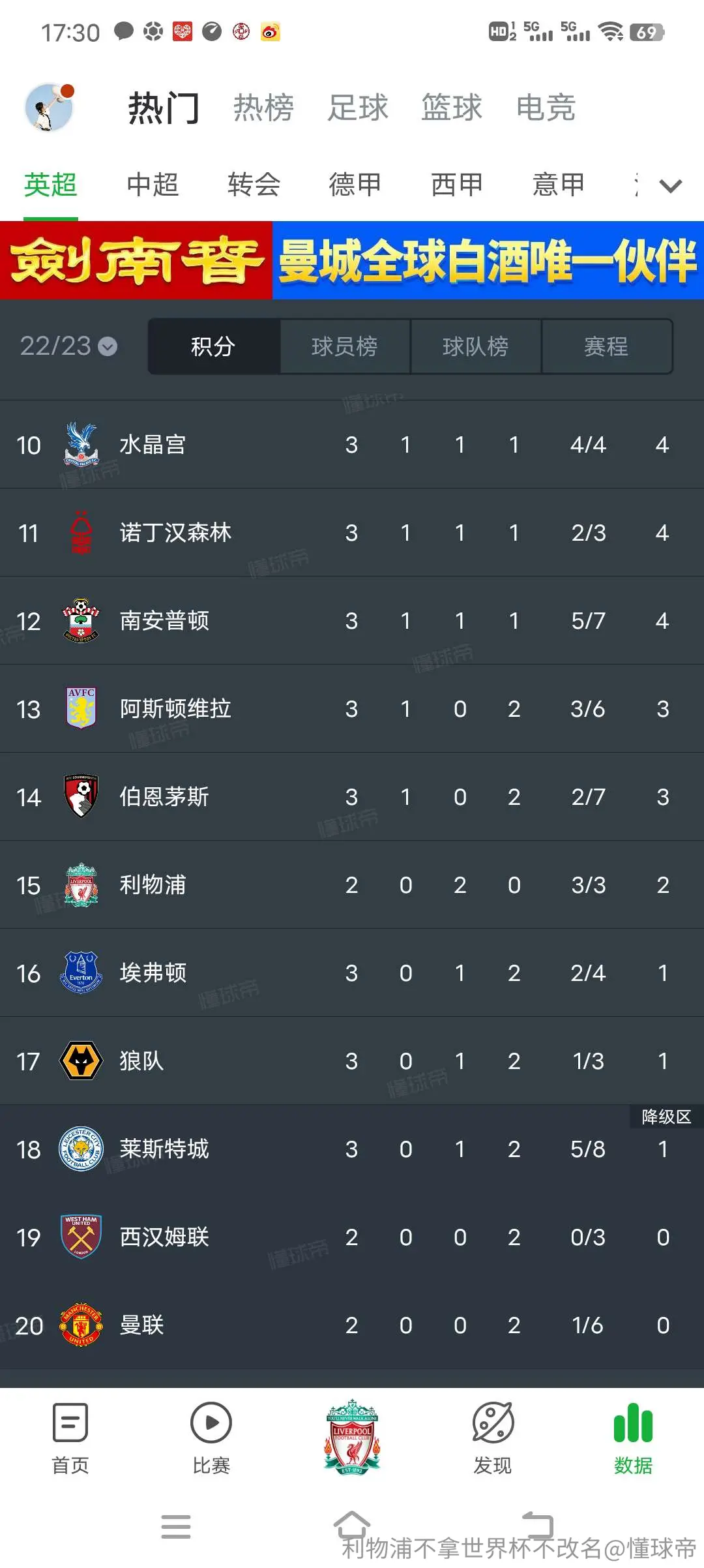Viewport: 704px width, 1568px height.
Task: Open the 电竞 section
Action: coord(546,108)
